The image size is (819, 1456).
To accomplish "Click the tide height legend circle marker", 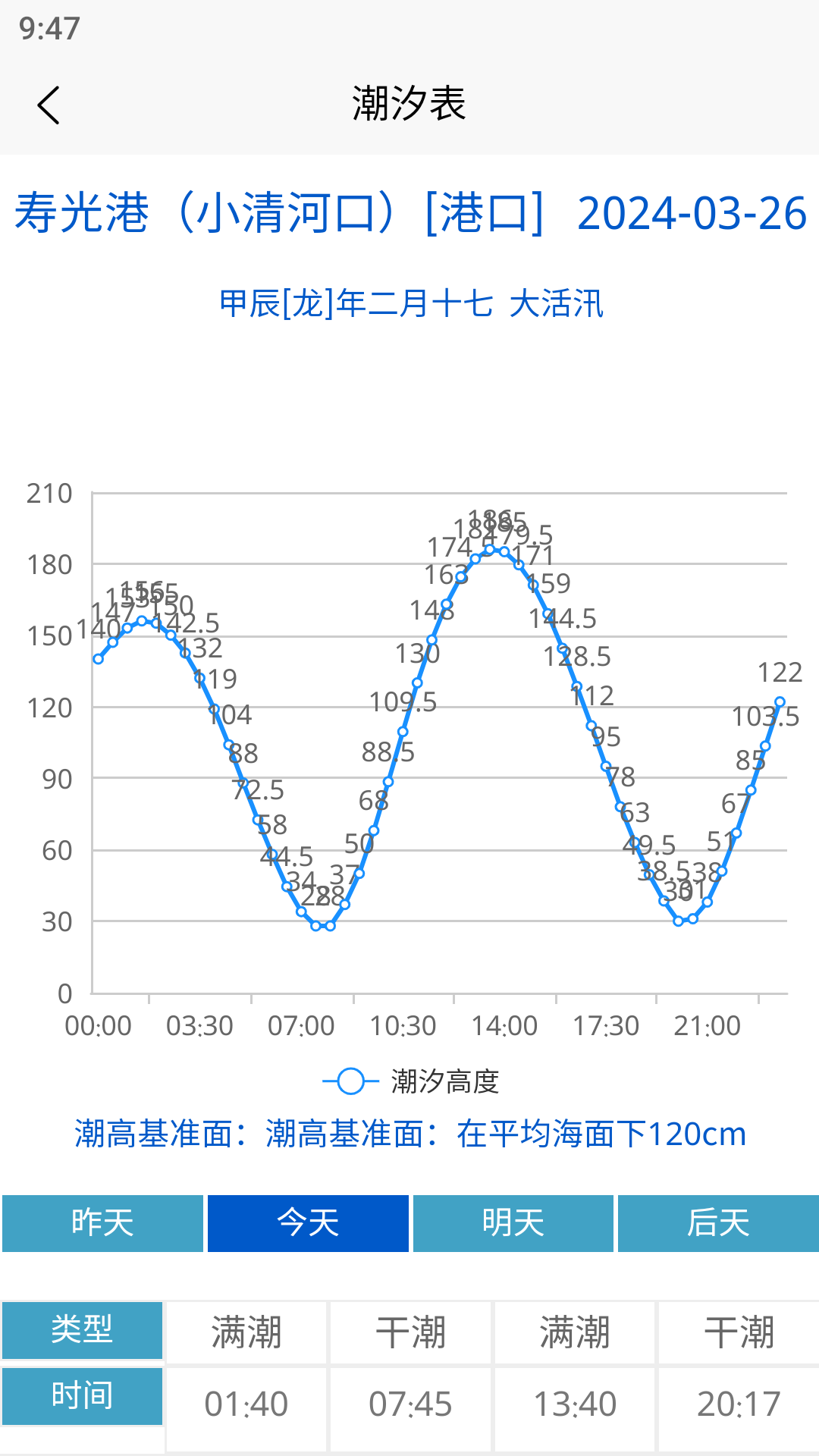I will click(350, 1082).
